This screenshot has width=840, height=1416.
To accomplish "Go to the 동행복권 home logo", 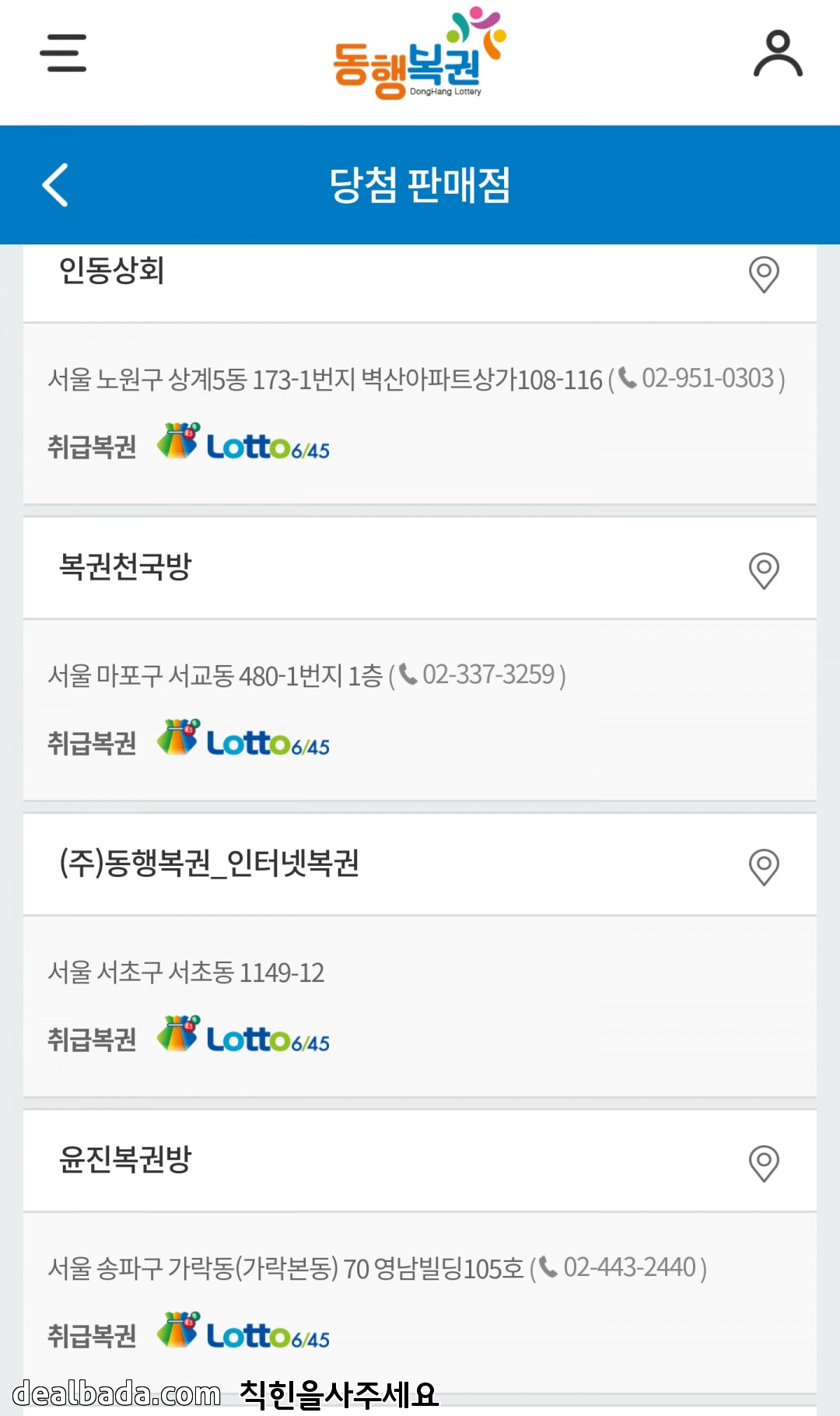I will [x=419, y=54].
